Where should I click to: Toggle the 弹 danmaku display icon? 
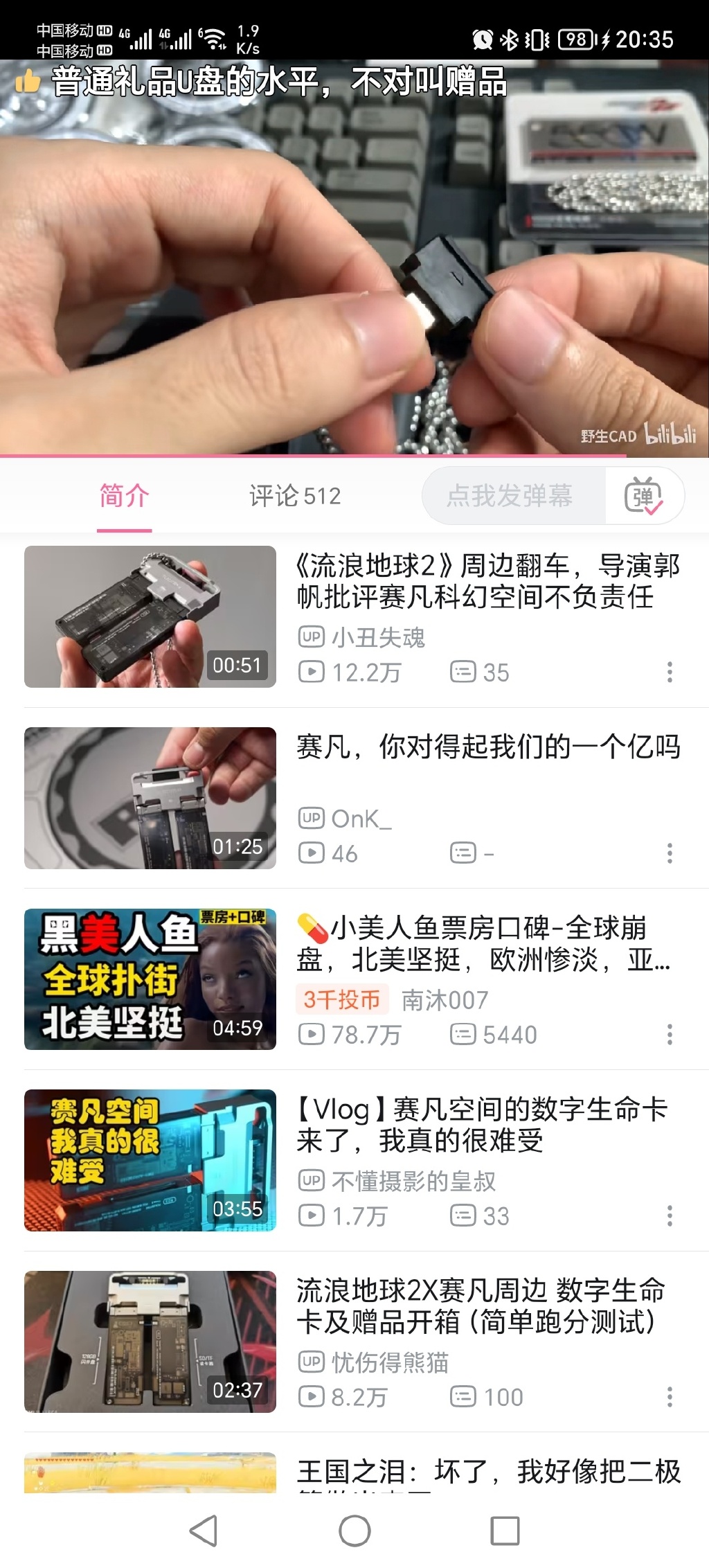coord(643,496)
